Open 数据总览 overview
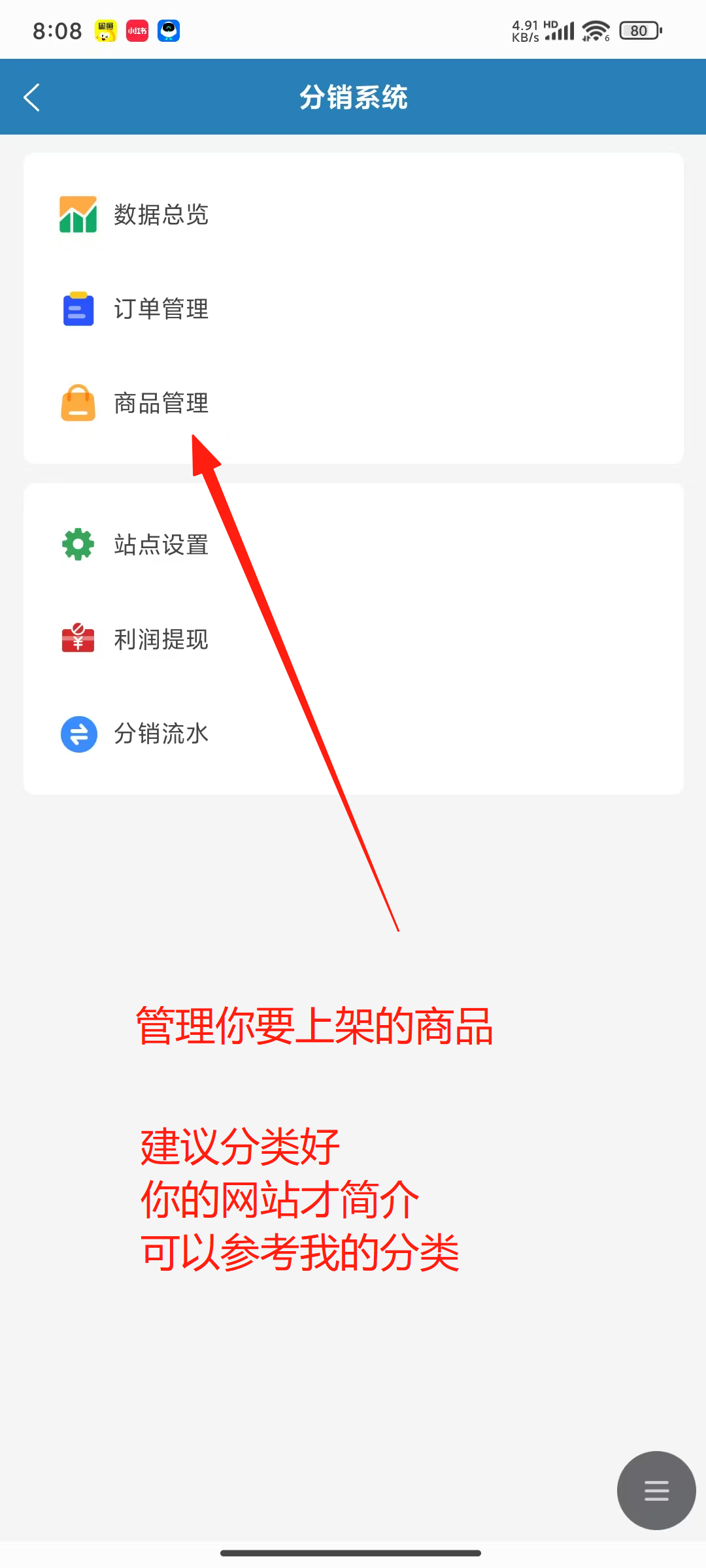The height and width of the screenshot is (1568, 706). click(x=160, y=214)
